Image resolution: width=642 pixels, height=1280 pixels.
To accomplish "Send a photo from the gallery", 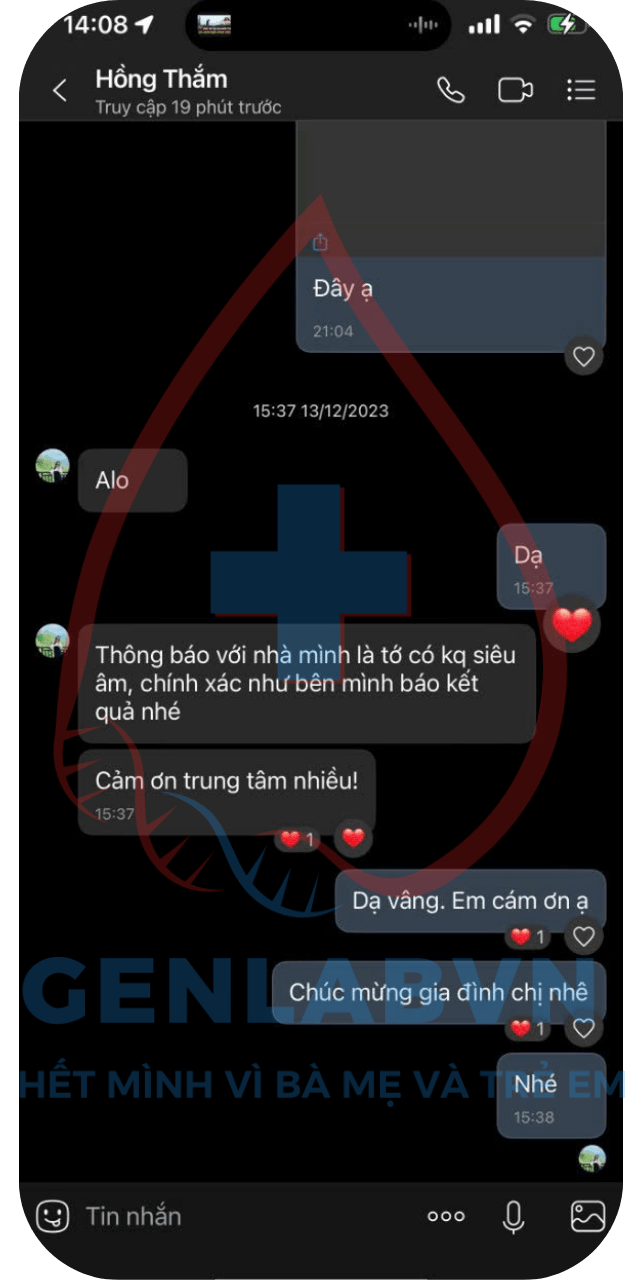I will click(x=588, y=1216).
